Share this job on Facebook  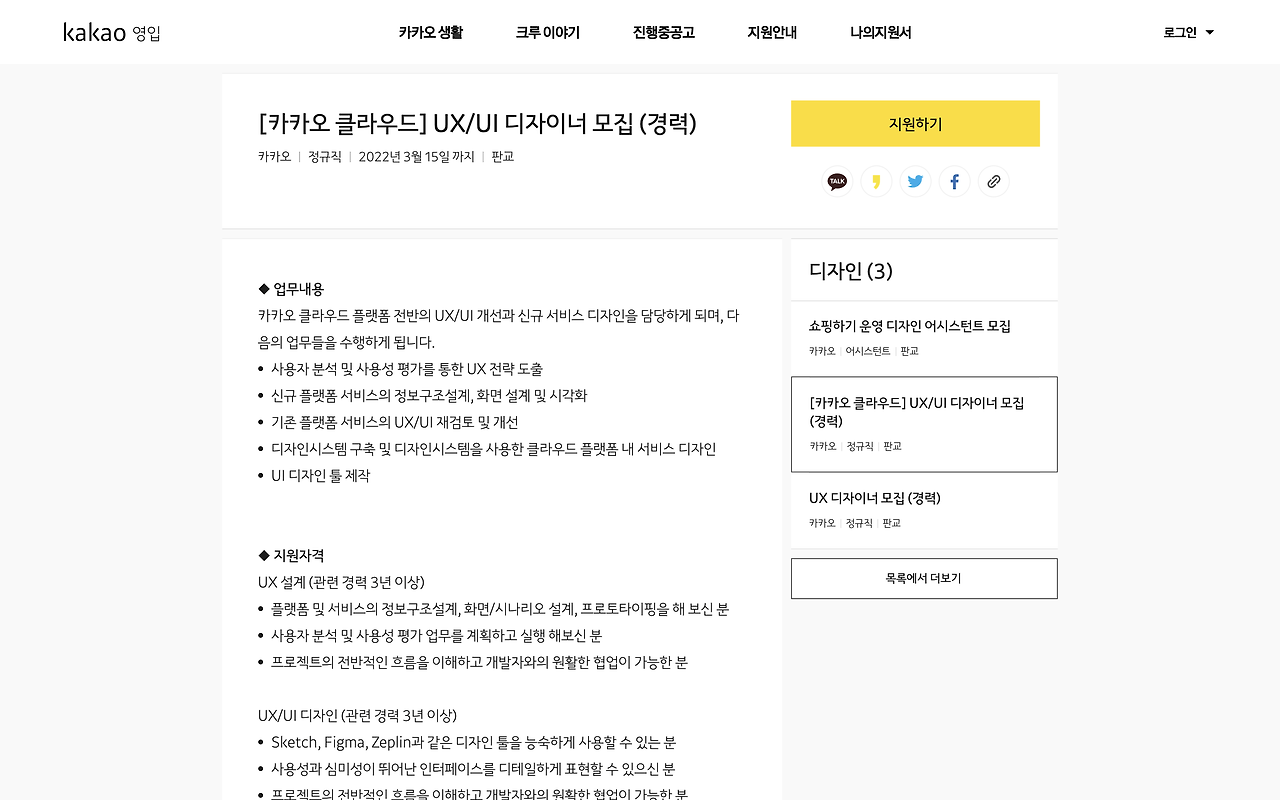954,181
